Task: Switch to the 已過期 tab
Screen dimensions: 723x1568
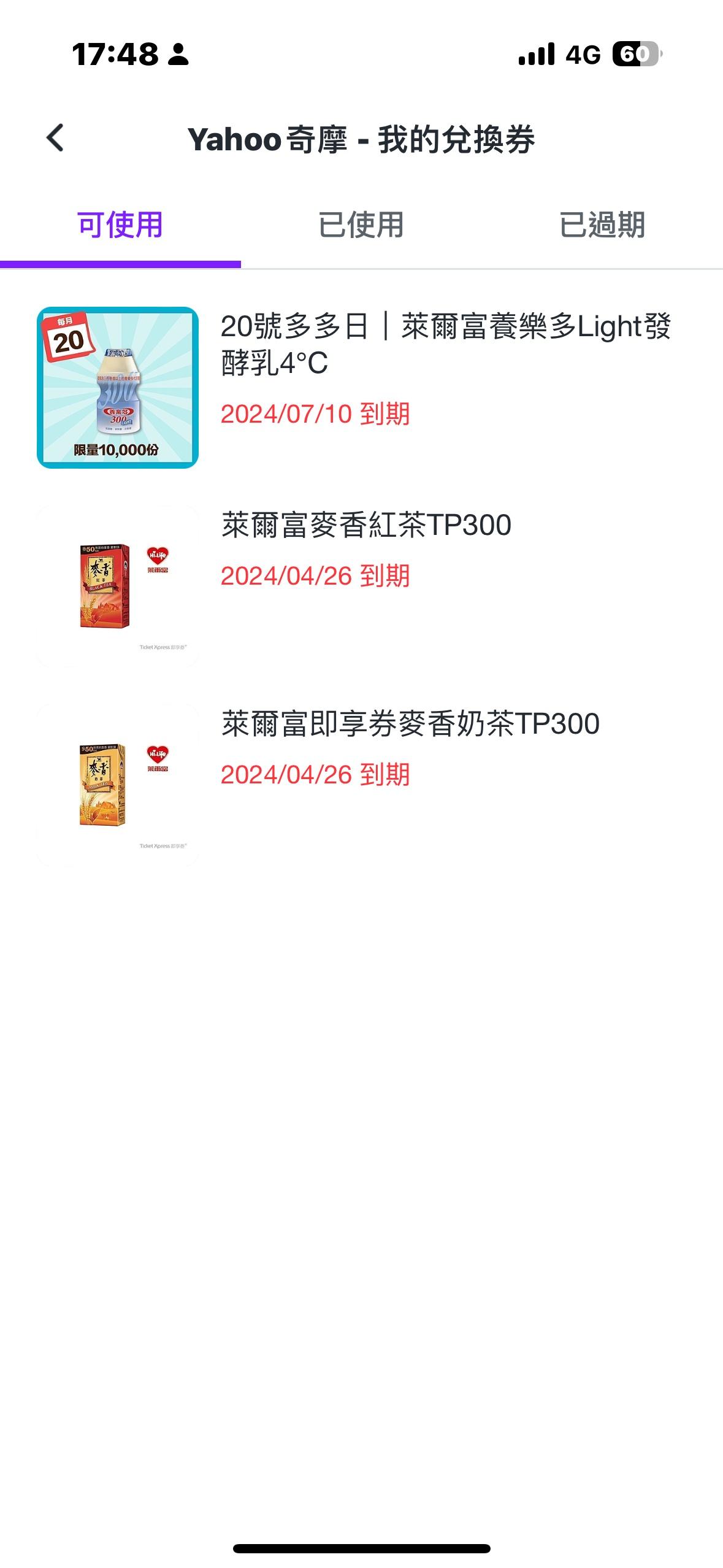Action: pos(602,225)
